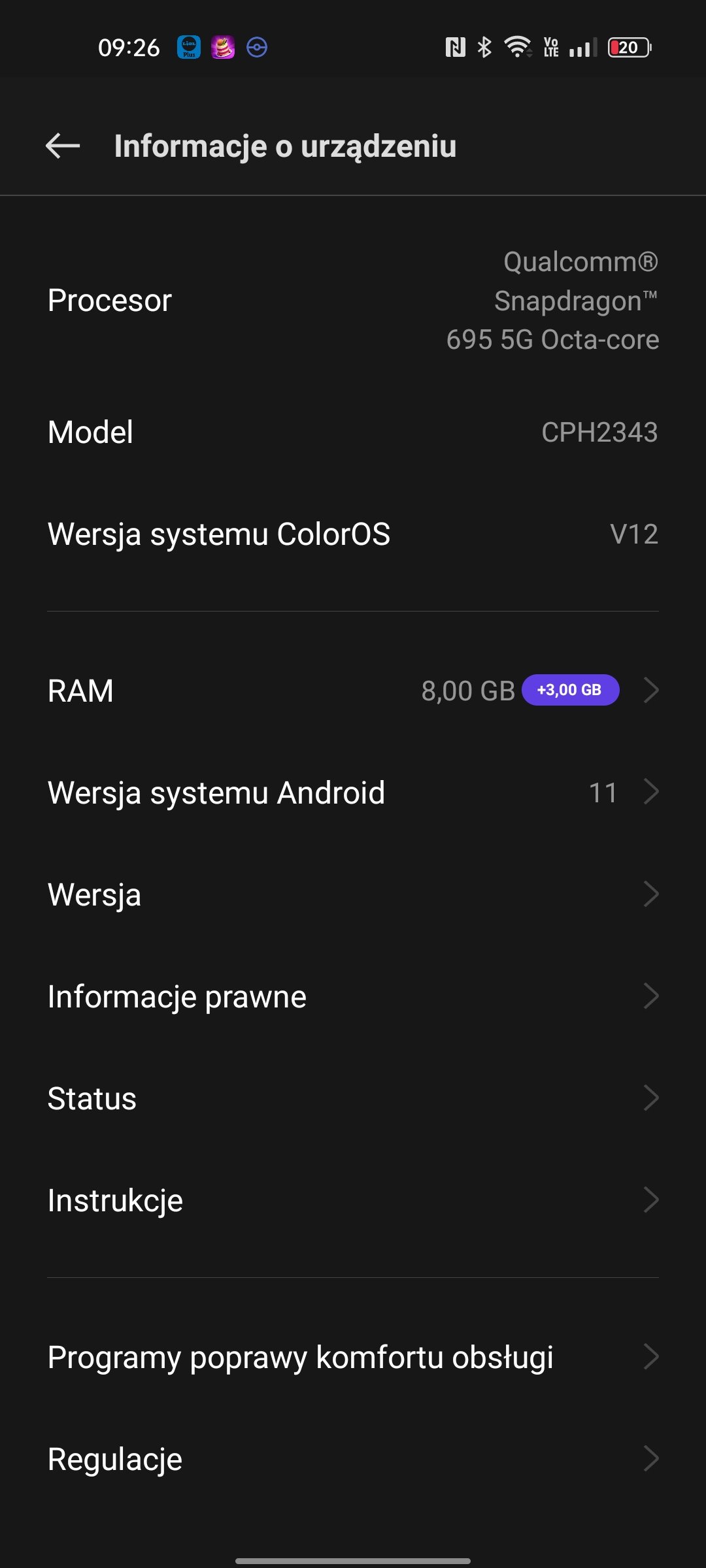The image size is (706, 1568).
Task: Open the RAM row
Action: (353, 691)
